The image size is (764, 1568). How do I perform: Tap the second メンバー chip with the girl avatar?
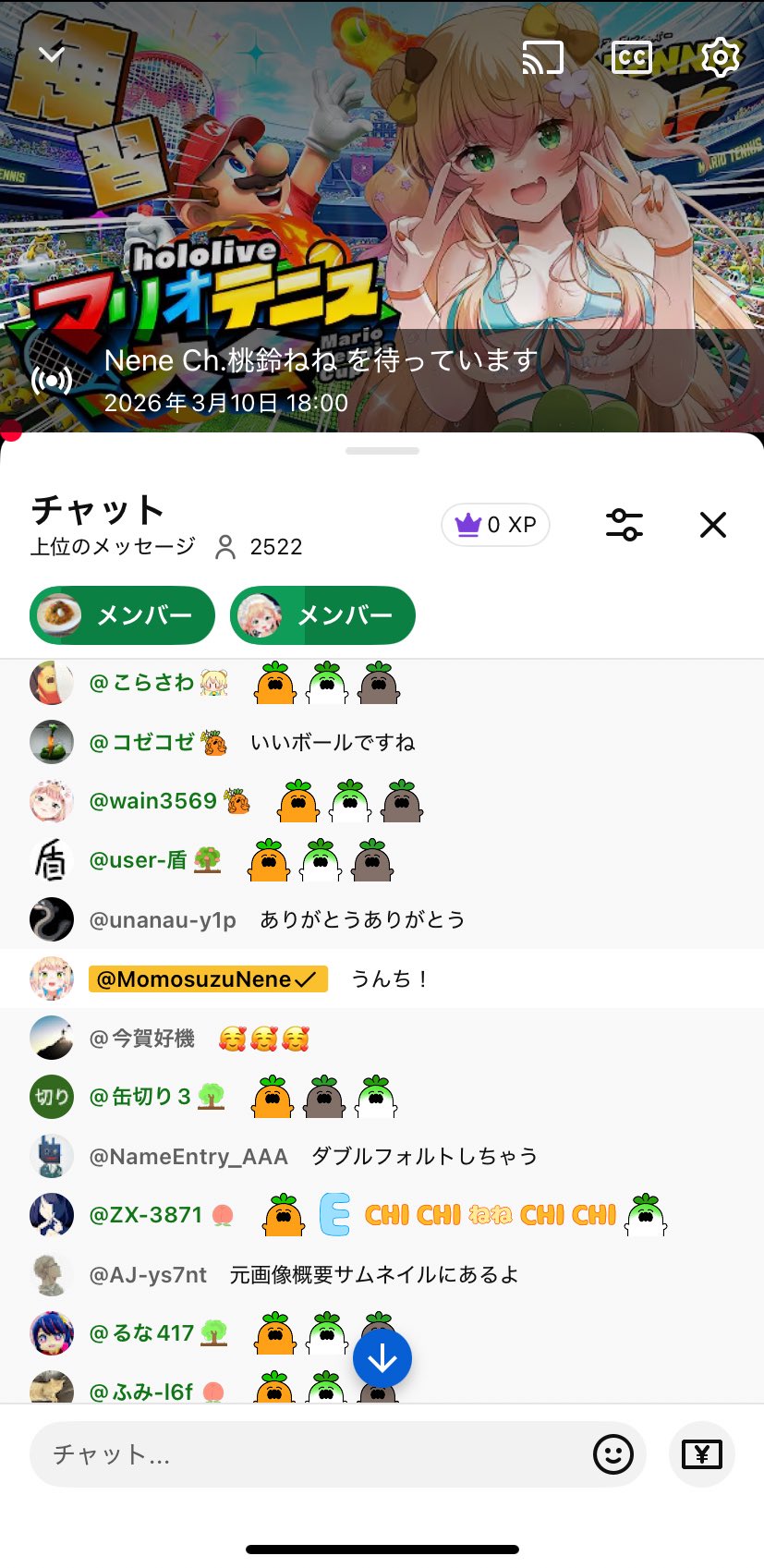coord(322,615)
